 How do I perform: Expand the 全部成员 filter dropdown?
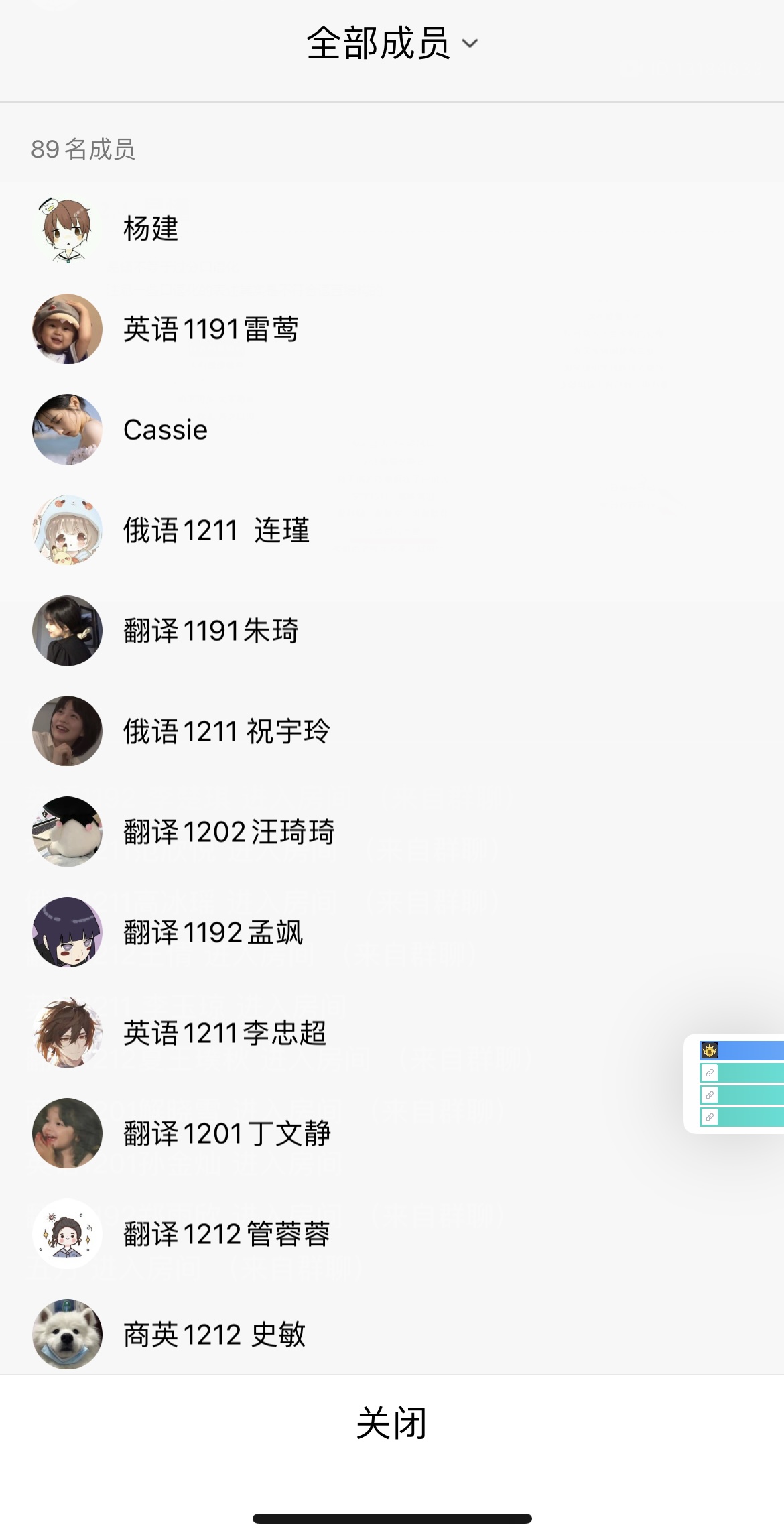(x=392, y=44)
